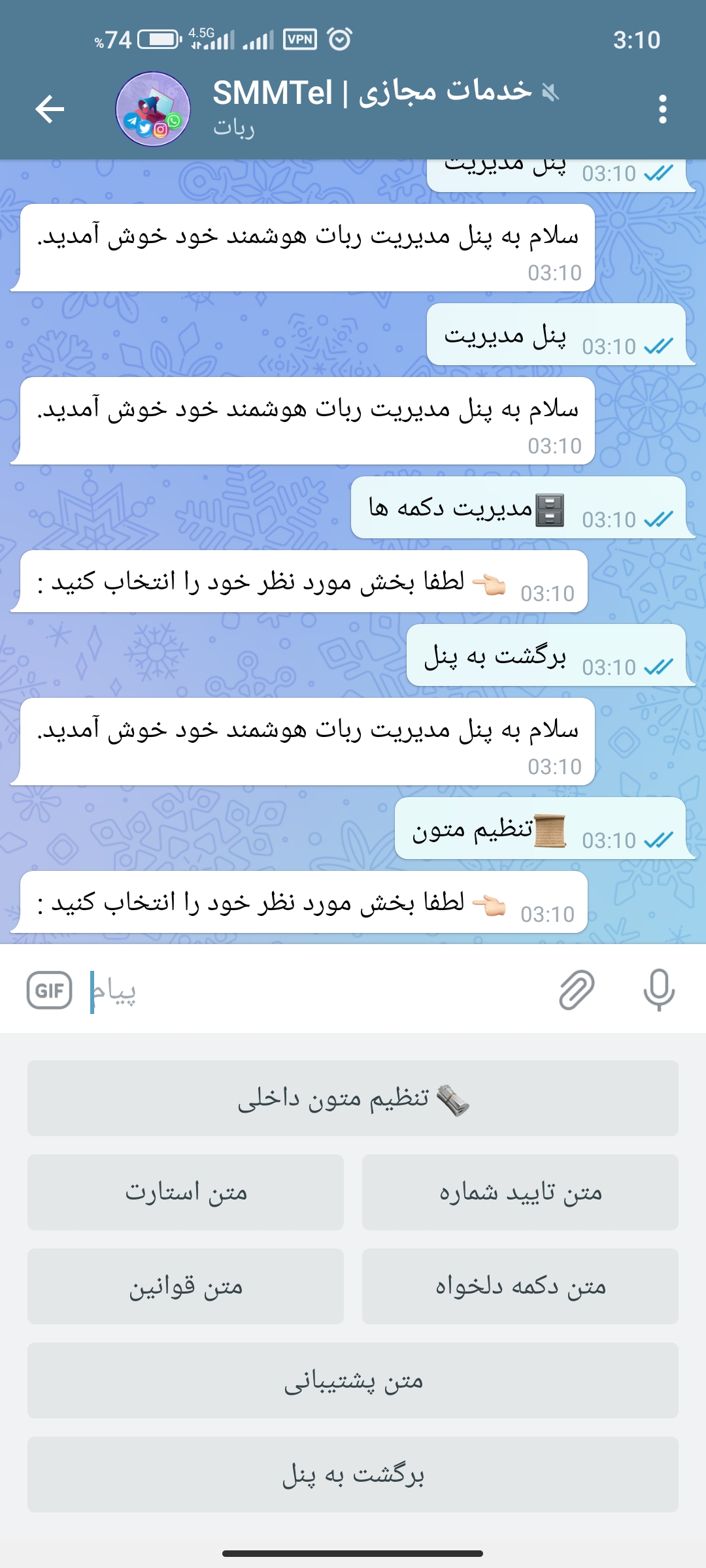Choose متن تایید شماره button
706x1568 pixels.
pyautogui.click(x=520, y=1192)
